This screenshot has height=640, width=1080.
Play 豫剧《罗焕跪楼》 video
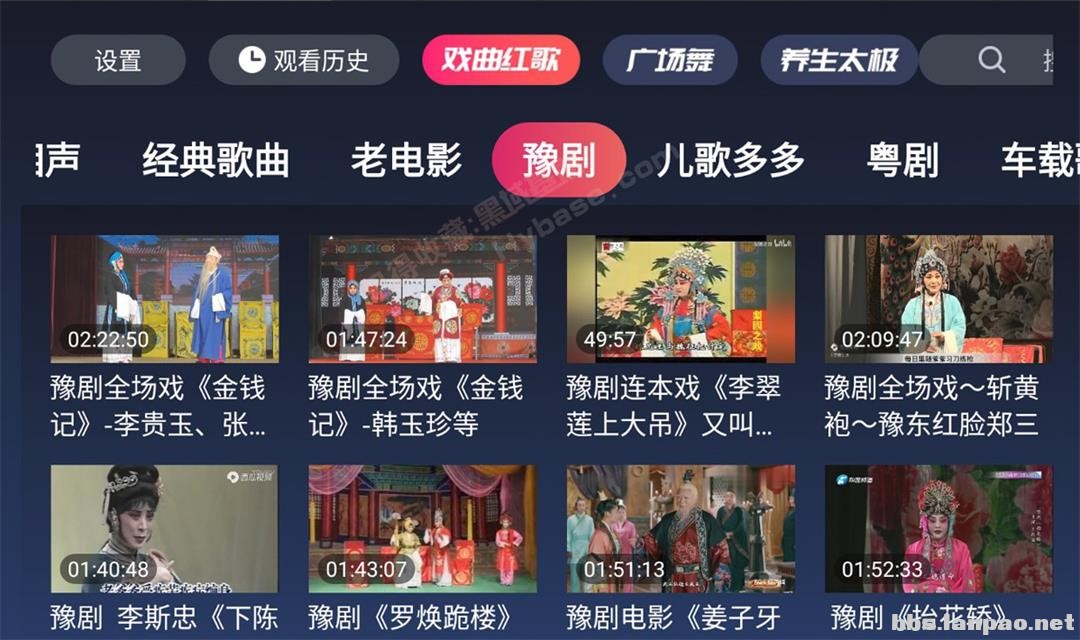coord(422,528)
